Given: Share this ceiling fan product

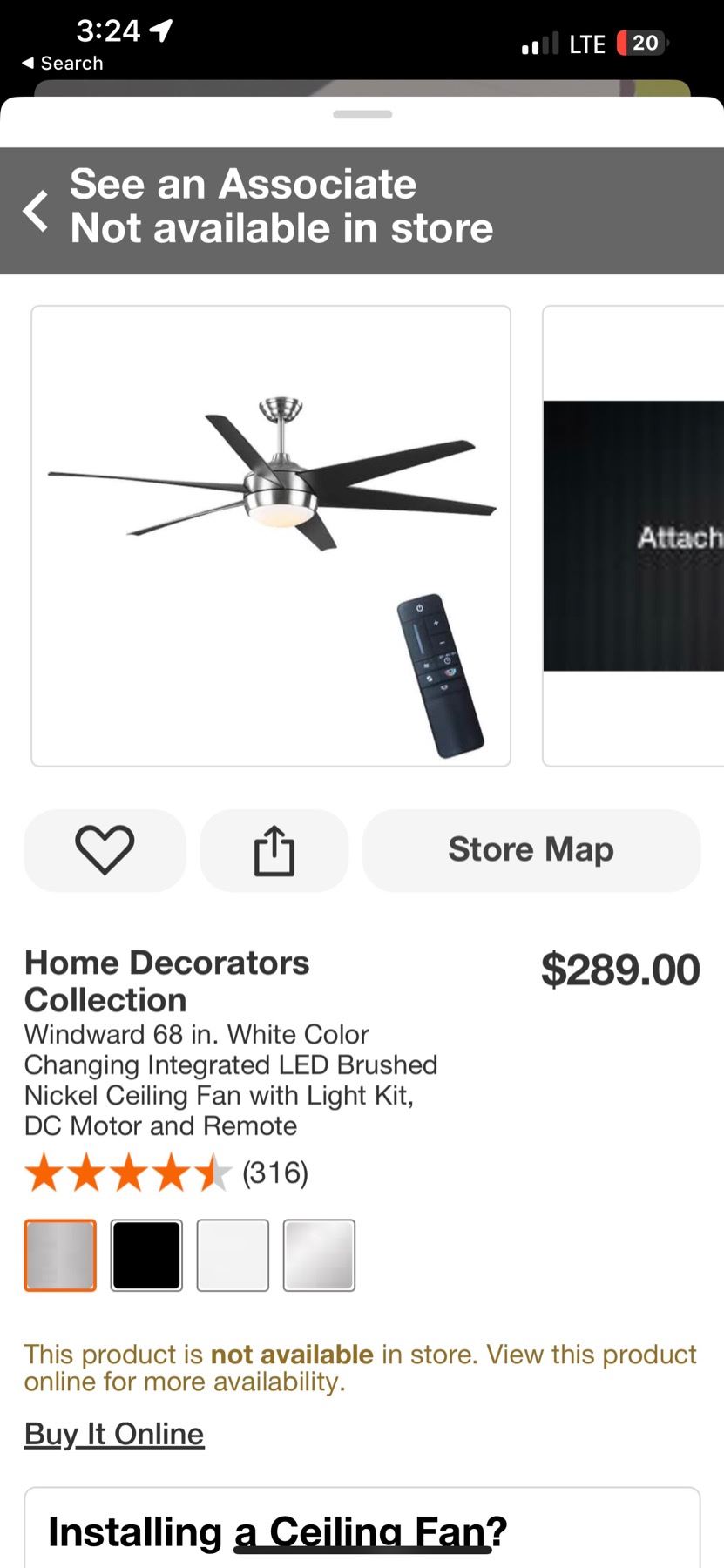Looking at the screenshot, I should [274, 850].
